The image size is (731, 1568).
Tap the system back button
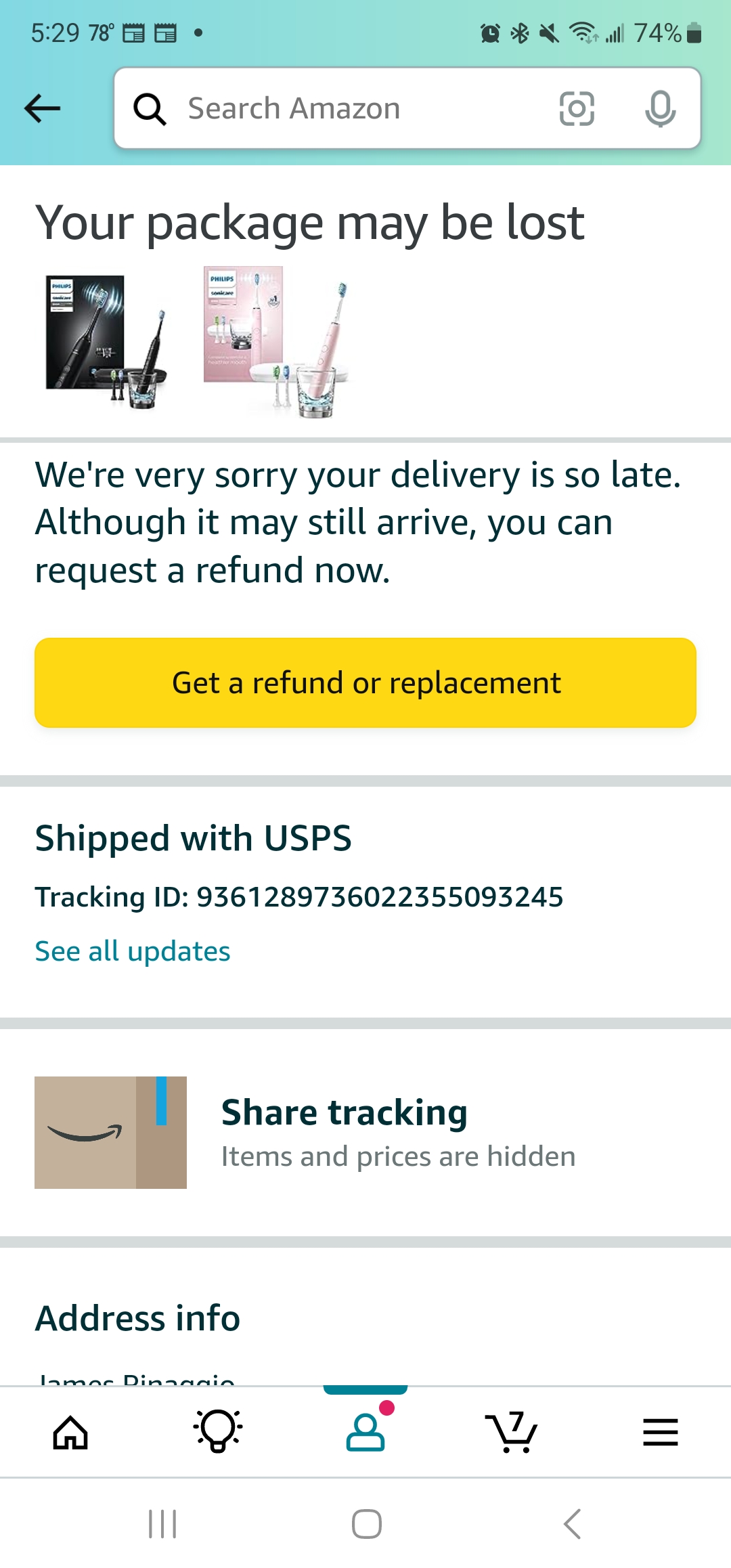(573, 1524)
